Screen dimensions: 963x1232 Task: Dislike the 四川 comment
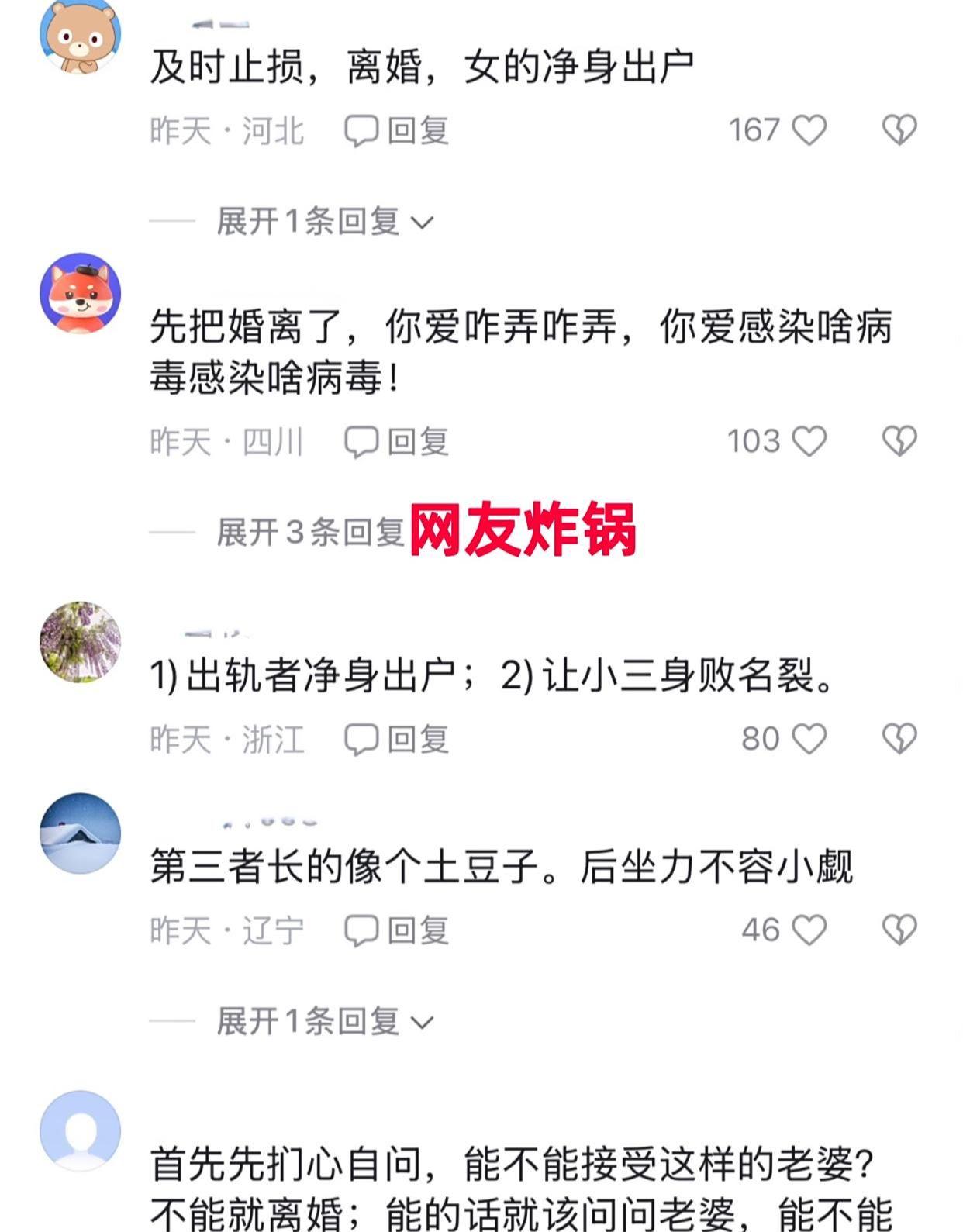click(x=899, y=442)
